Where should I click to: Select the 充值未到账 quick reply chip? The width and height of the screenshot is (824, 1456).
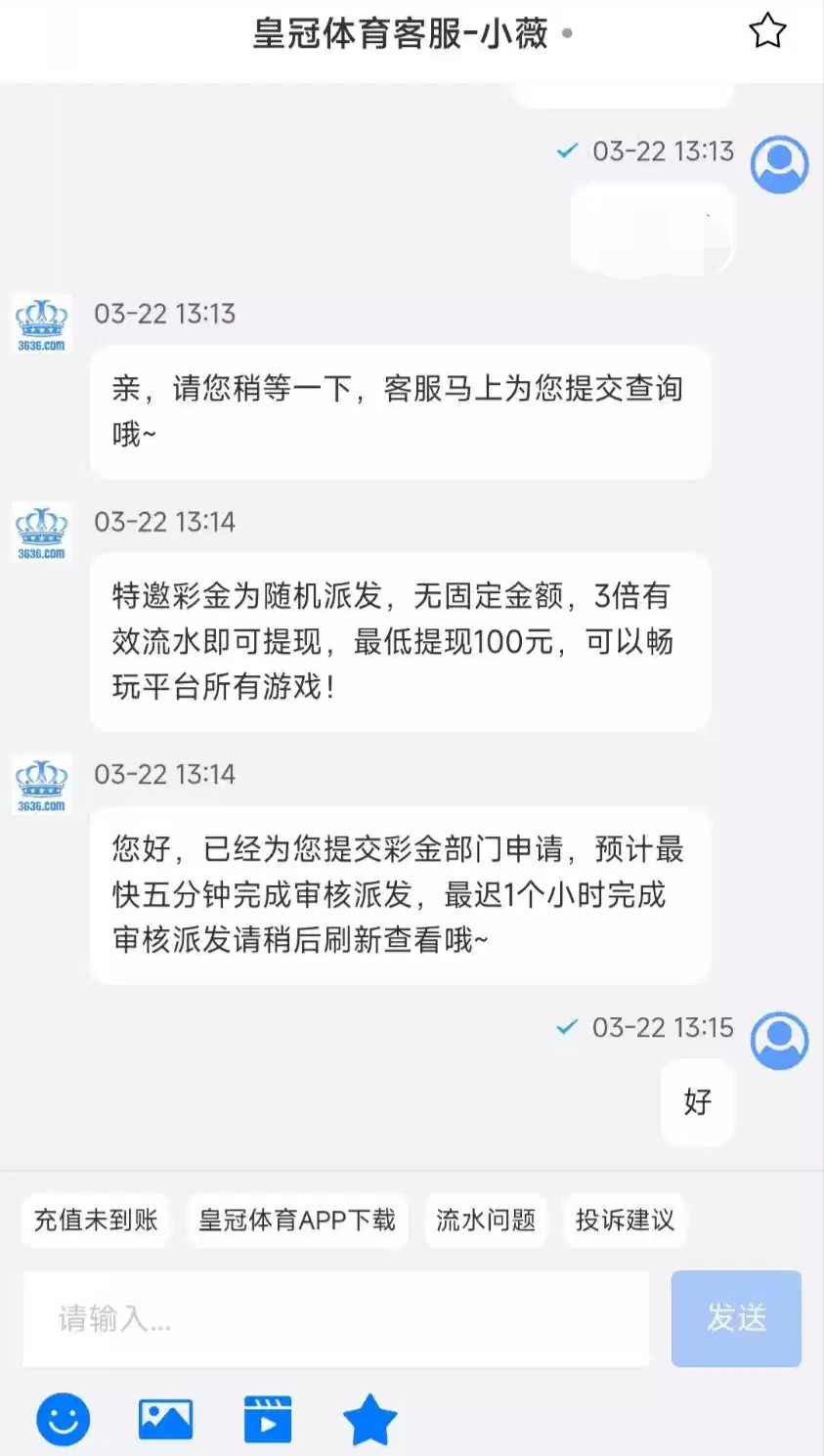[x=96, y=1220]
